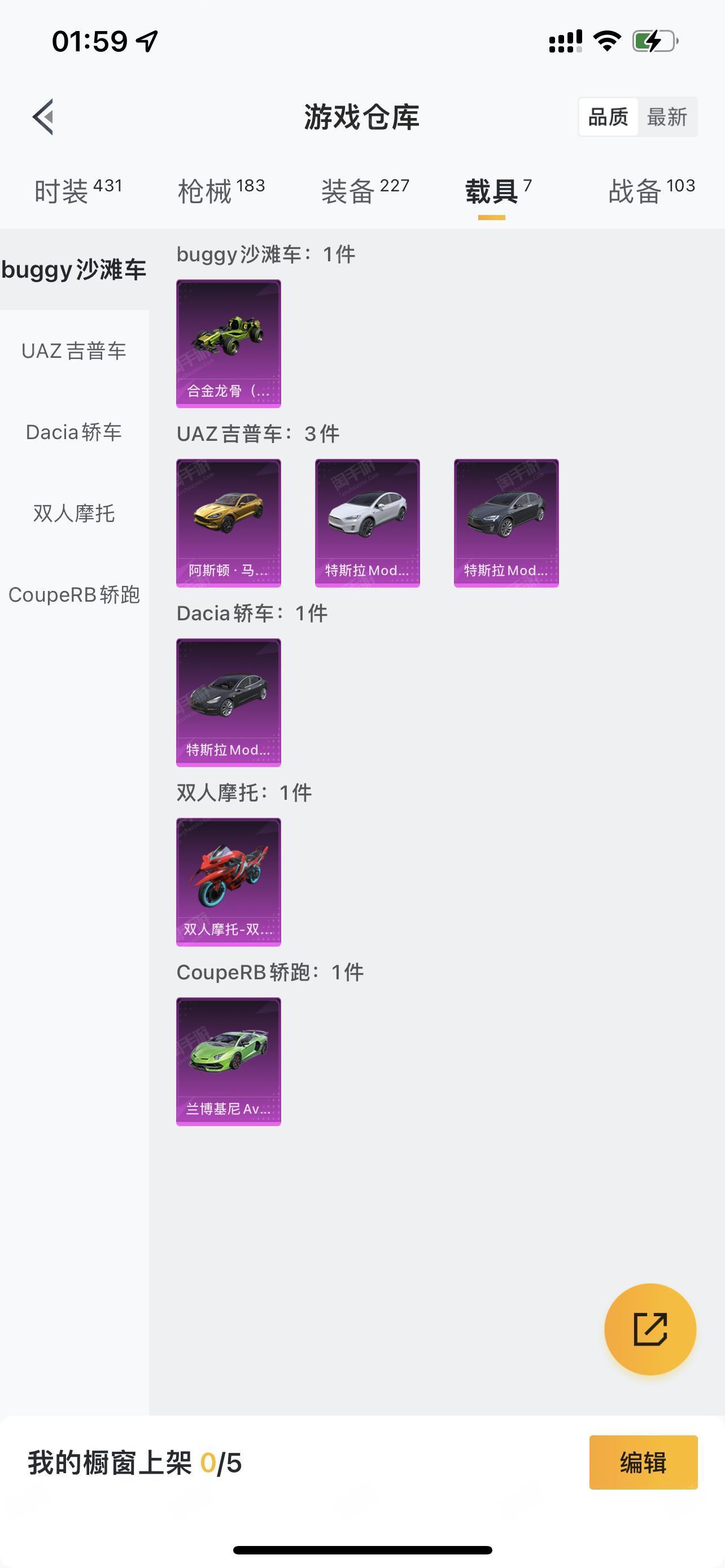Viewport: 725px width, 1568px height.
Task: Switch to the 枪械 tab
Action: coord(221,191)
